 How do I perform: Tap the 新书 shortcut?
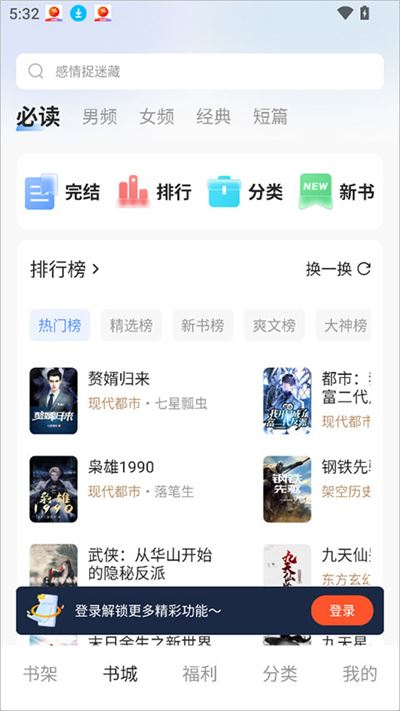(x=337, y=192)
